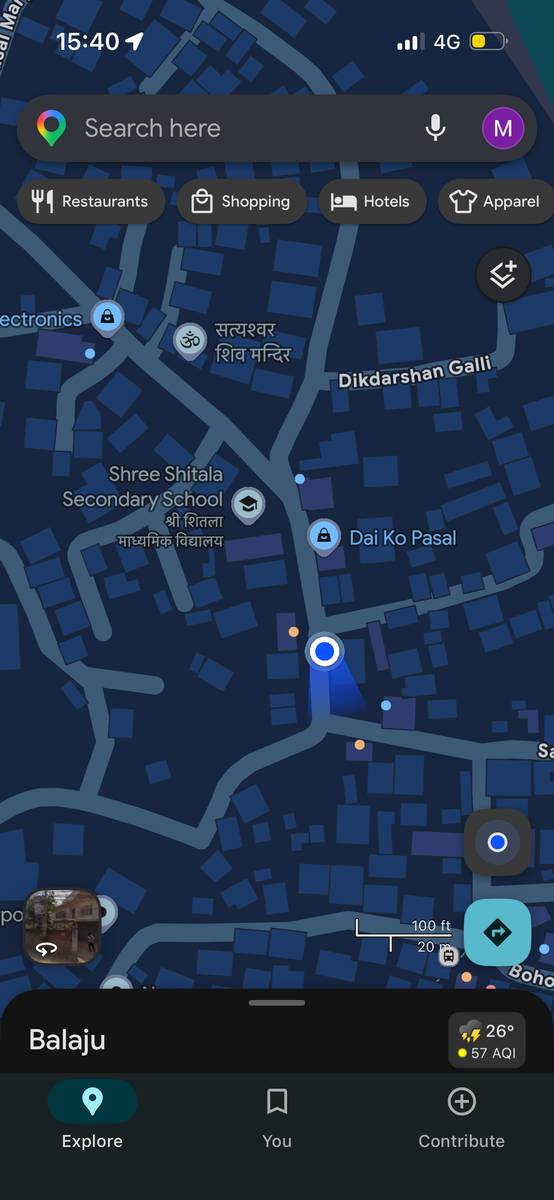Expand the Balaju bottom sheet handle
Screen dimensions: 554x1200
pos(277,1002)
